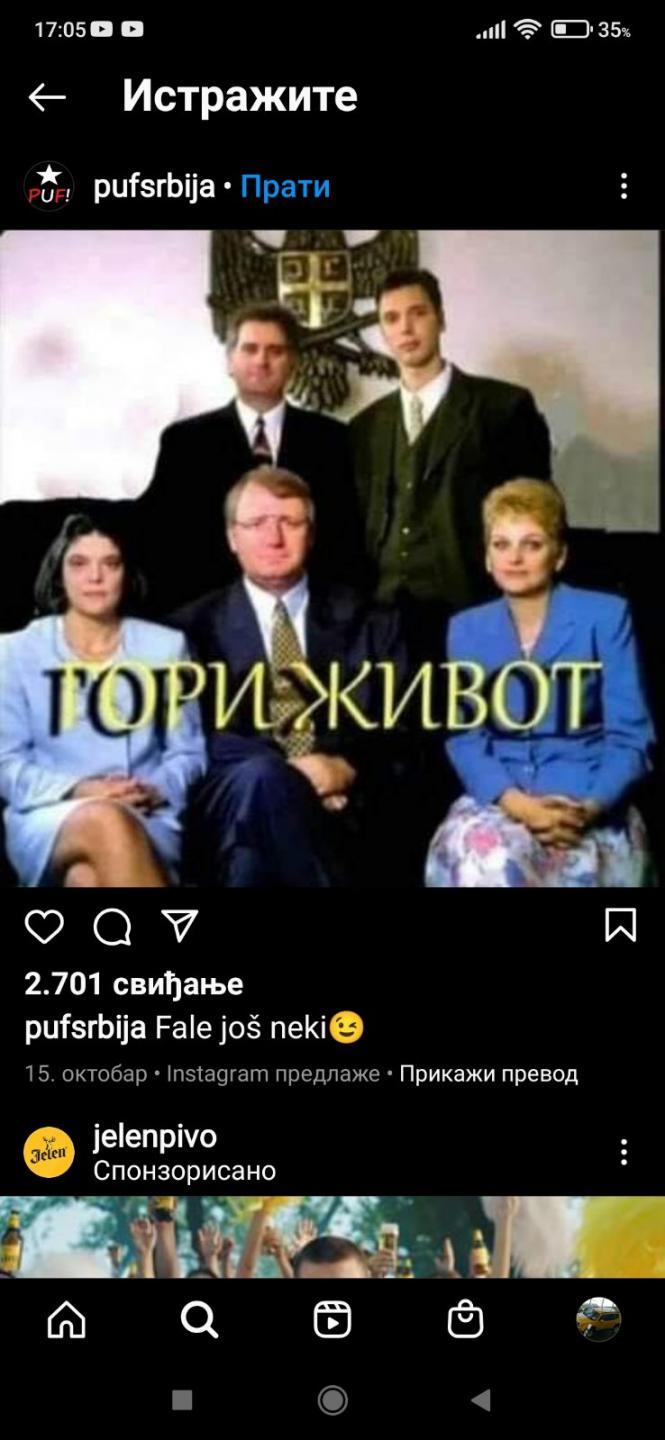Viewport: 665px width, 1440px height.
Task: Follow pufsrbija via the Прати link
Action: [285, 187]
